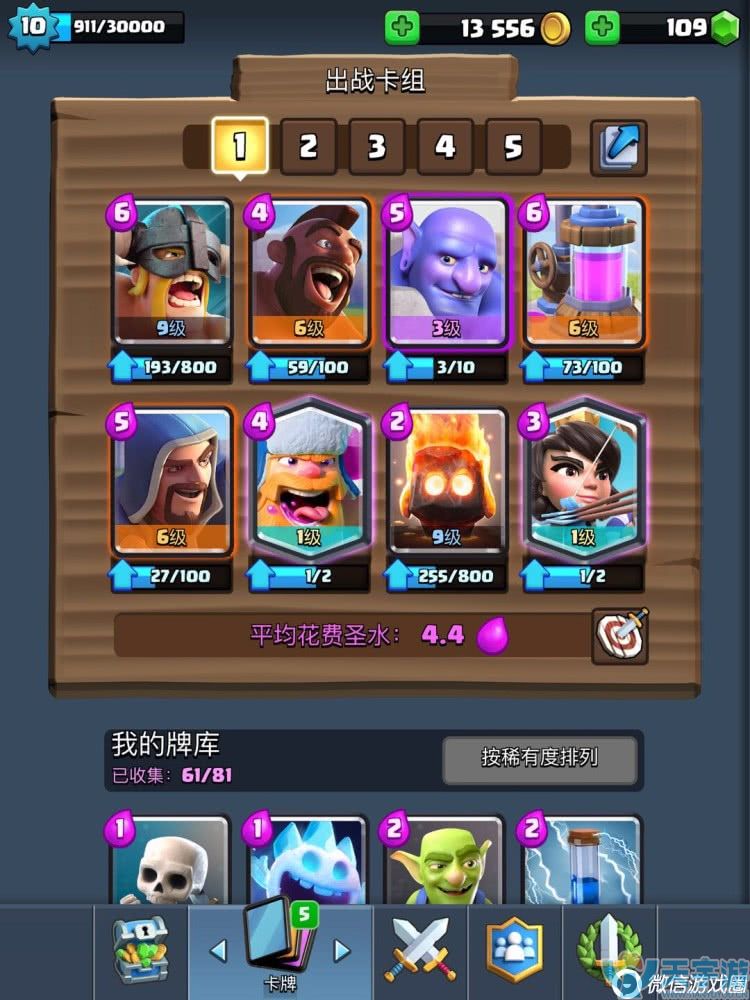This screenshot has height=1000, width=750.
Task: Add more gold with the green plus
Action: 402,27
